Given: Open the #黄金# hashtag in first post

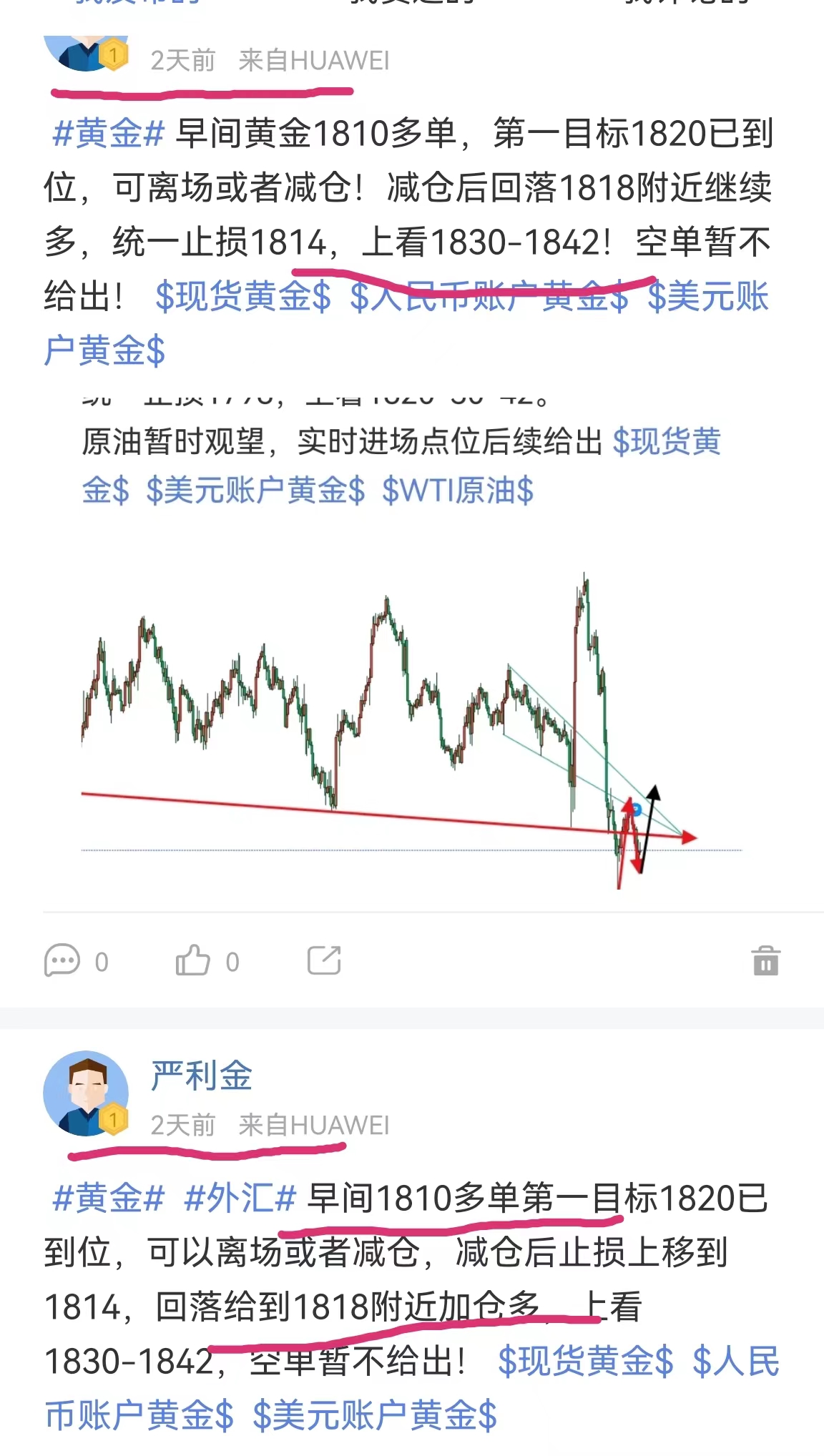Looking at the screenshot, I should pyautogui.click(x=109, y=134).
